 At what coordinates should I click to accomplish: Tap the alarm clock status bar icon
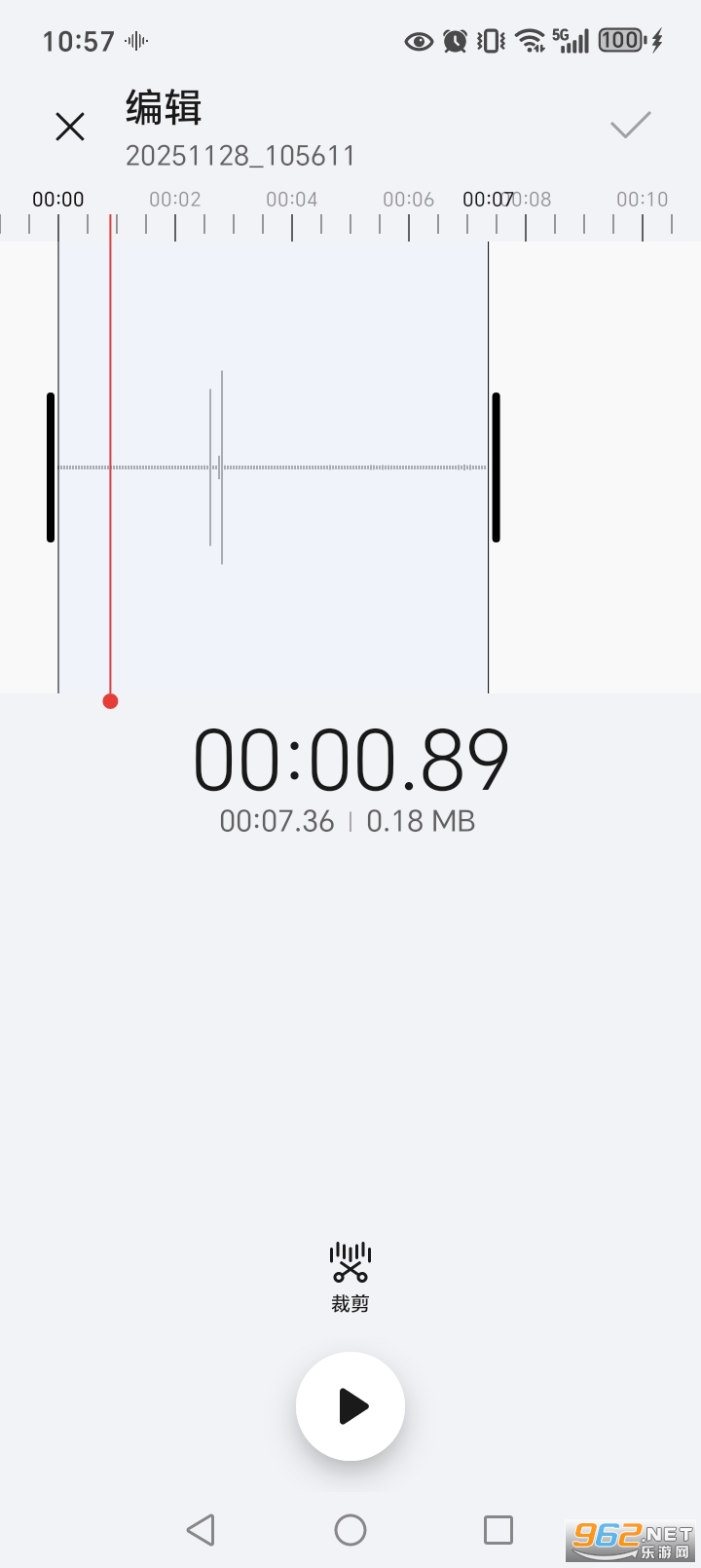tap(454, 41)
